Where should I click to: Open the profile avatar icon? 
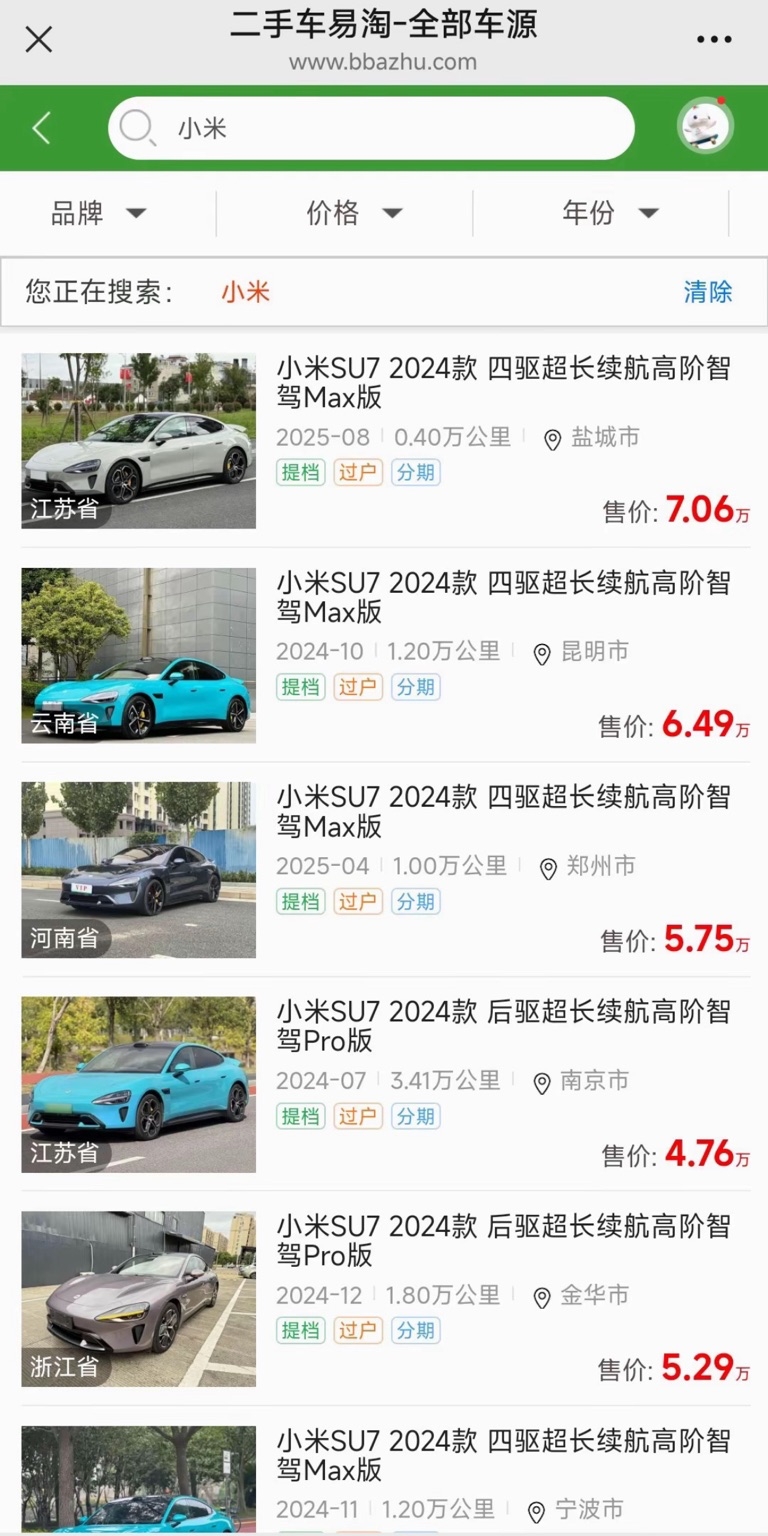(x=704, y=126)
